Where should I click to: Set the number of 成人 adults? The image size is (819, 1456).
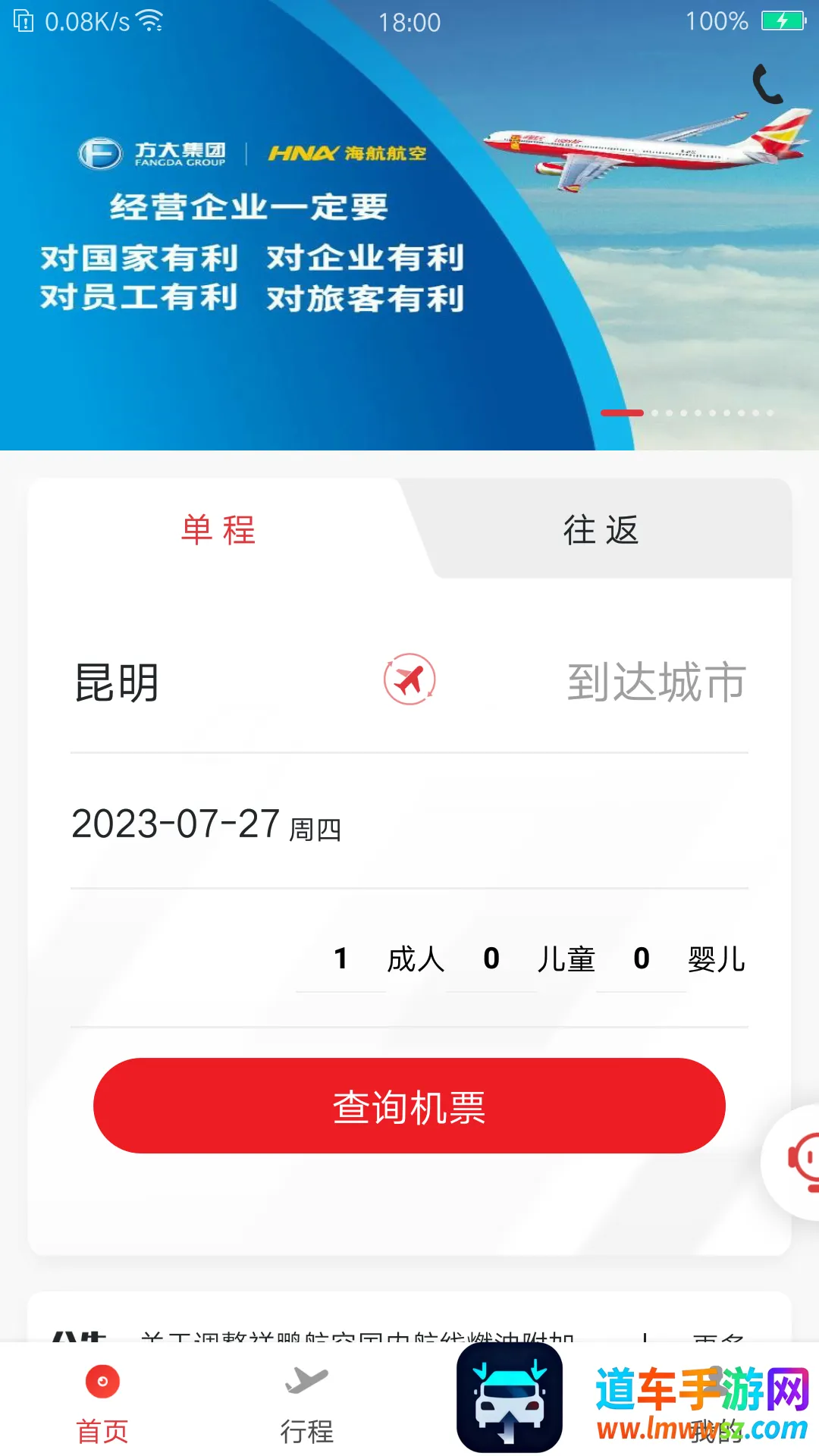[x=341, y=959]
